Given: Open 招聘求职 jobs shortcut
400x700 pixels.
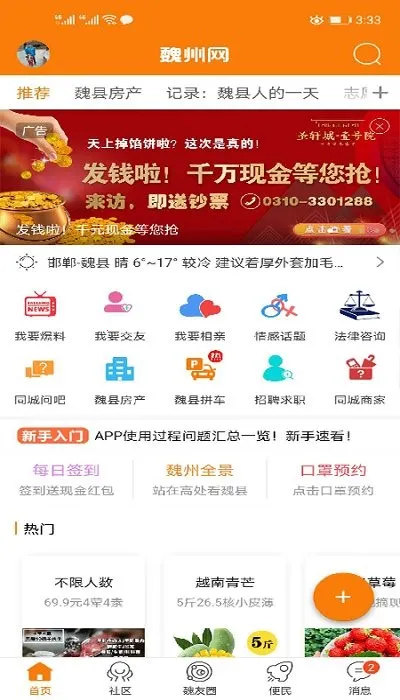Looking at the screenshot, I should point(279,379).
